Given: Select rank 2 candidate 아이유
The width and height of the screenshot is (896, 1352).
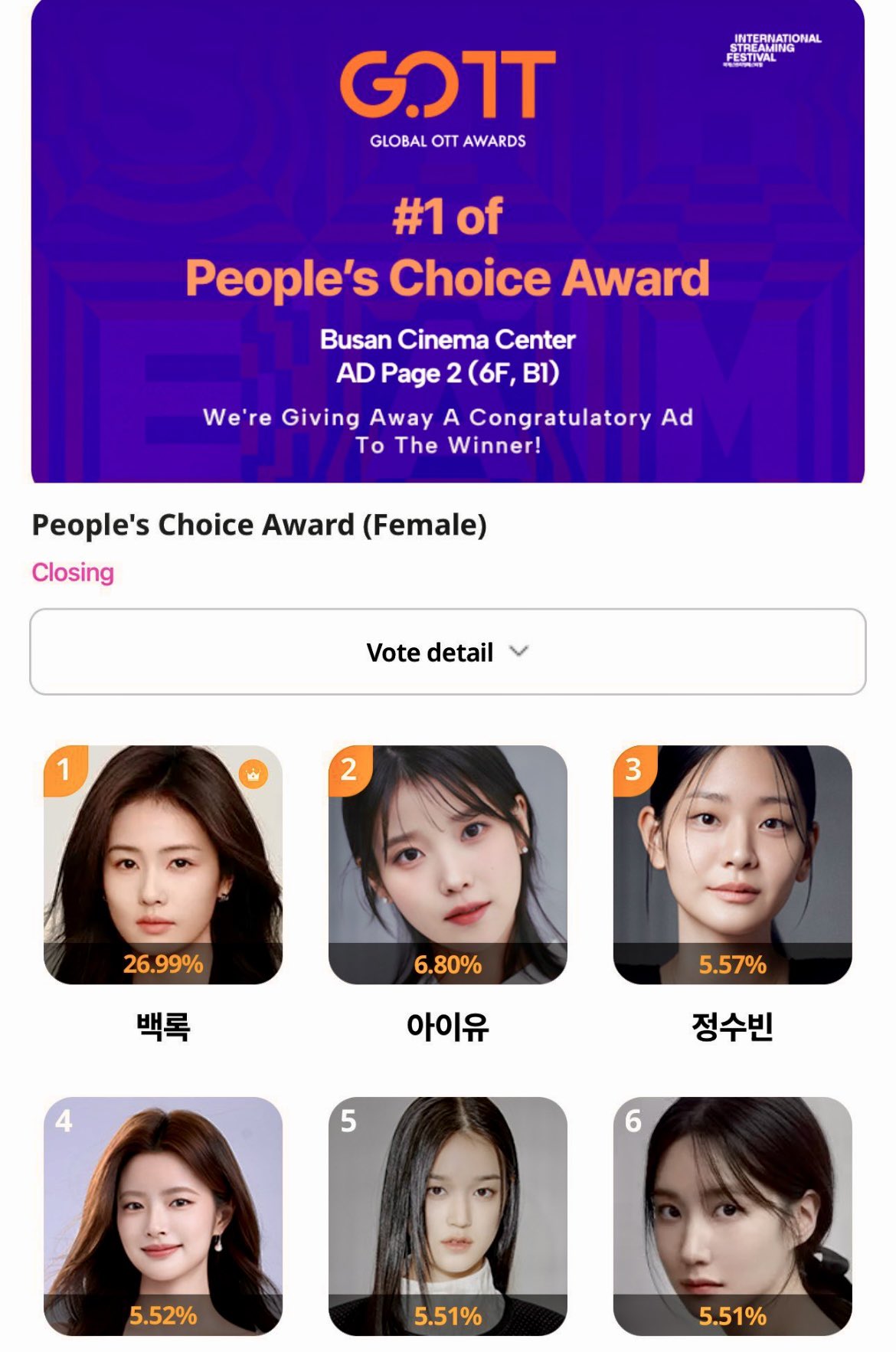Looking at the screenshot, I should point(448,864).
